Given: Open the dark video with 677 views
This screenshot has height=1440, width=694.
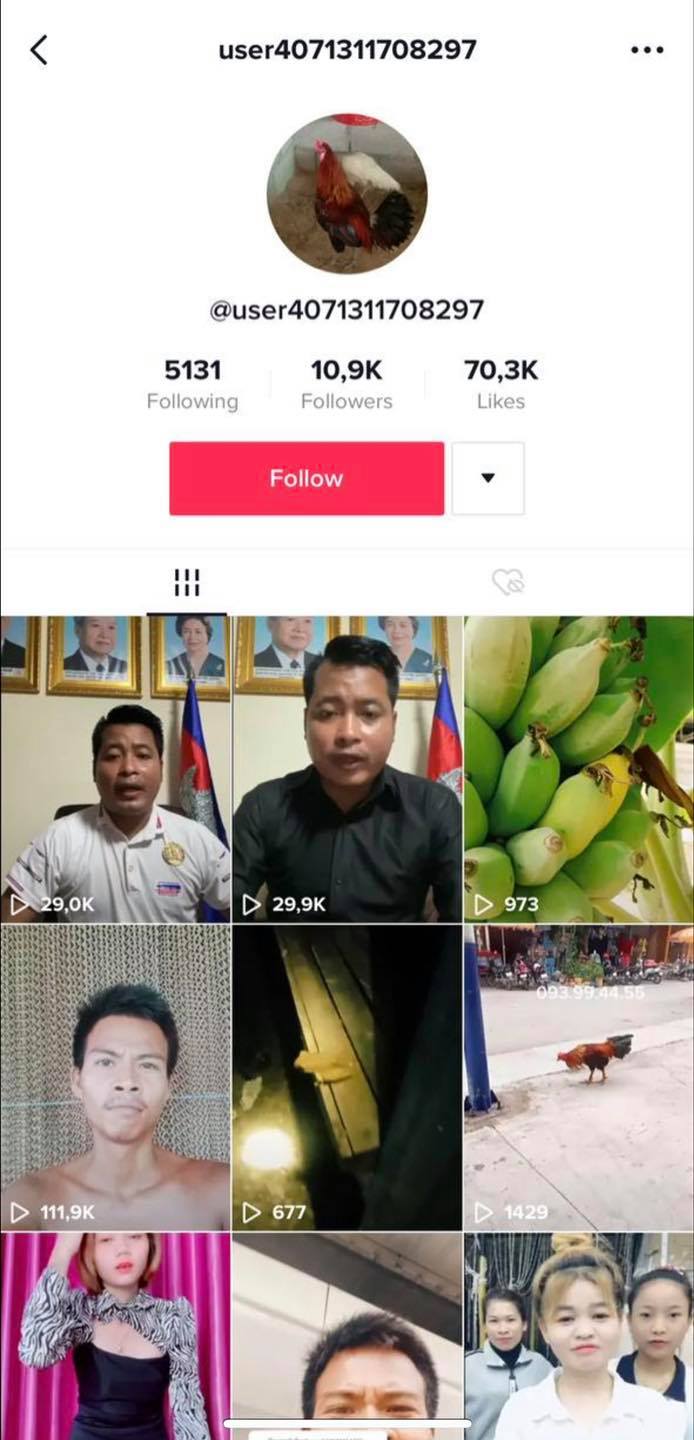Looking at the screenshot, I should (x=347, y=1077).
